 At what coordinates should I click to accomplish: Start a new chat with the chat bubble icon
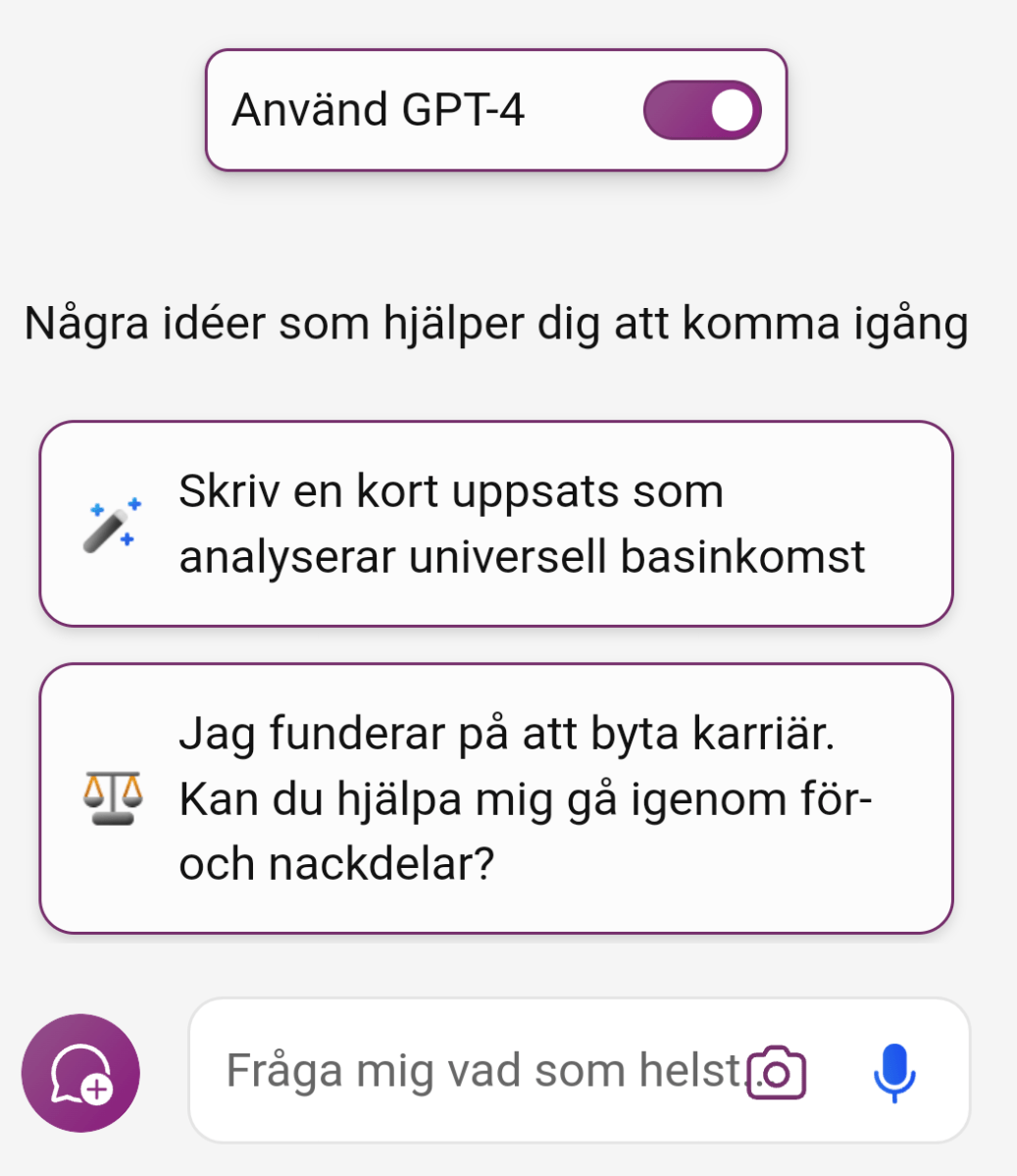tap(80, 1072)
